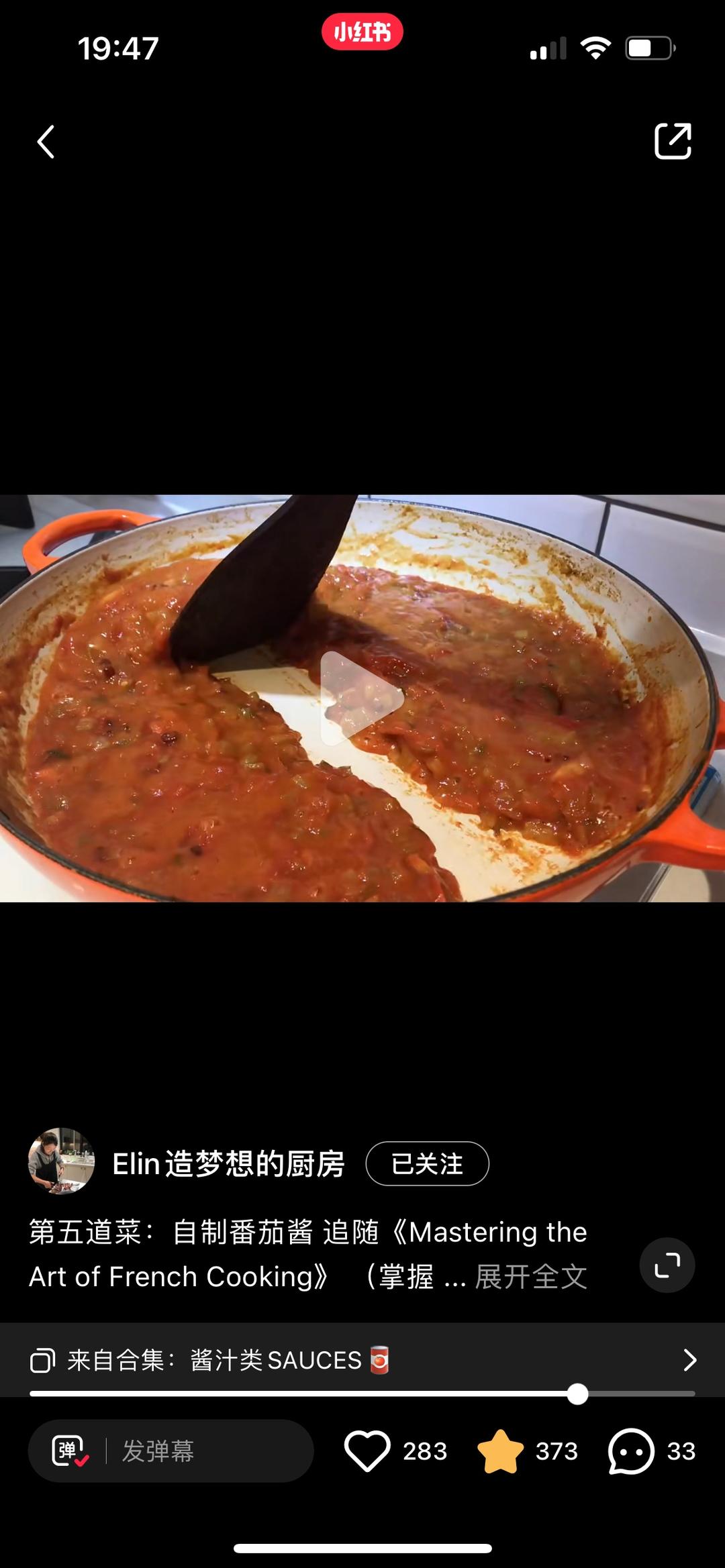Go back using the top-left arrow
725x1568 pixels.
pos(46,142)
